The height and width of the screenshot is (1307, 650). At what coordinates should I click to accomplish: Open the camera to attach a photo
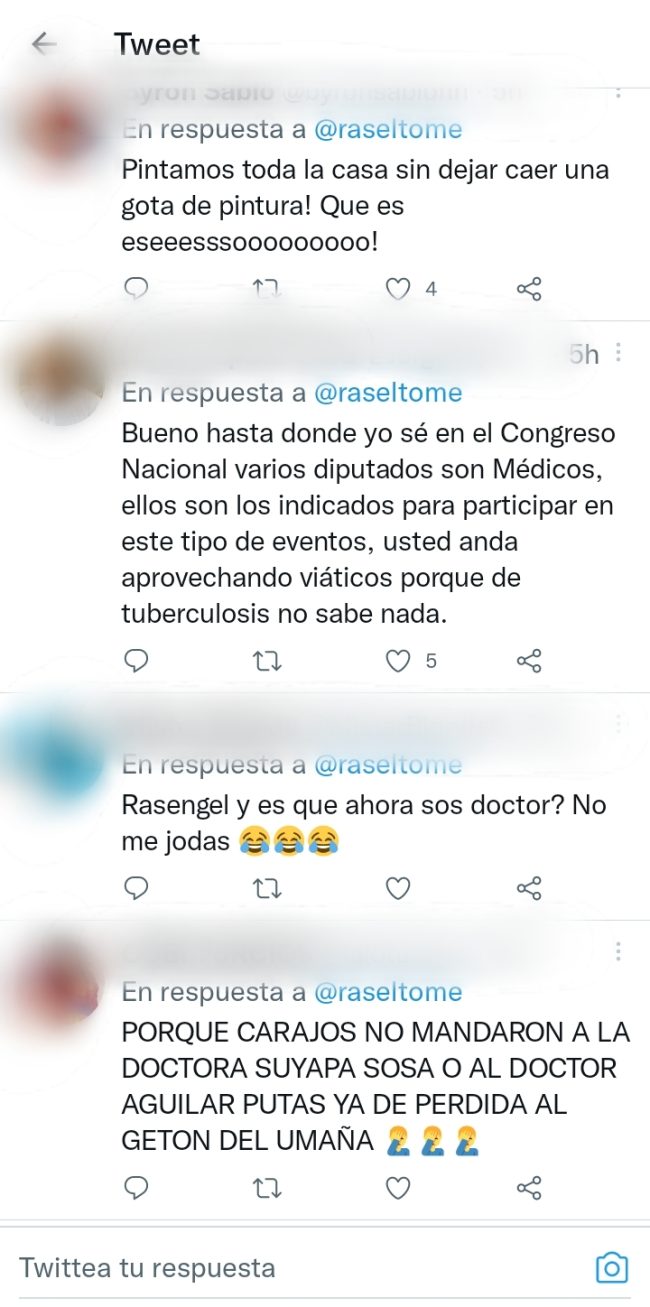[x=611, y=1268]
